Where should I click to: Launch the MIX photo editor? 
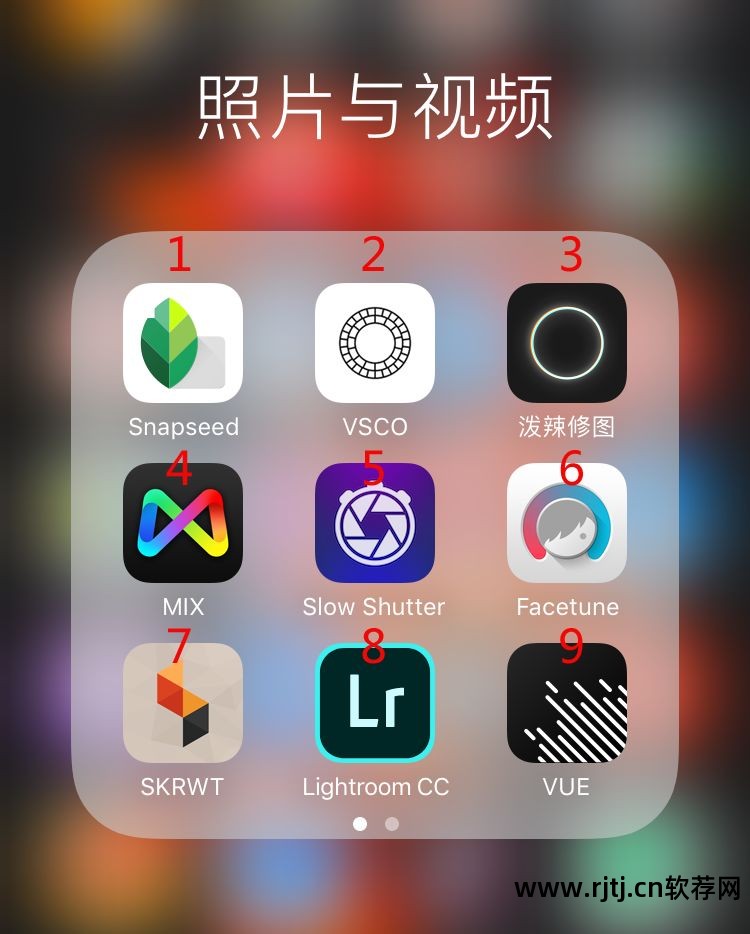coord(183,523)
